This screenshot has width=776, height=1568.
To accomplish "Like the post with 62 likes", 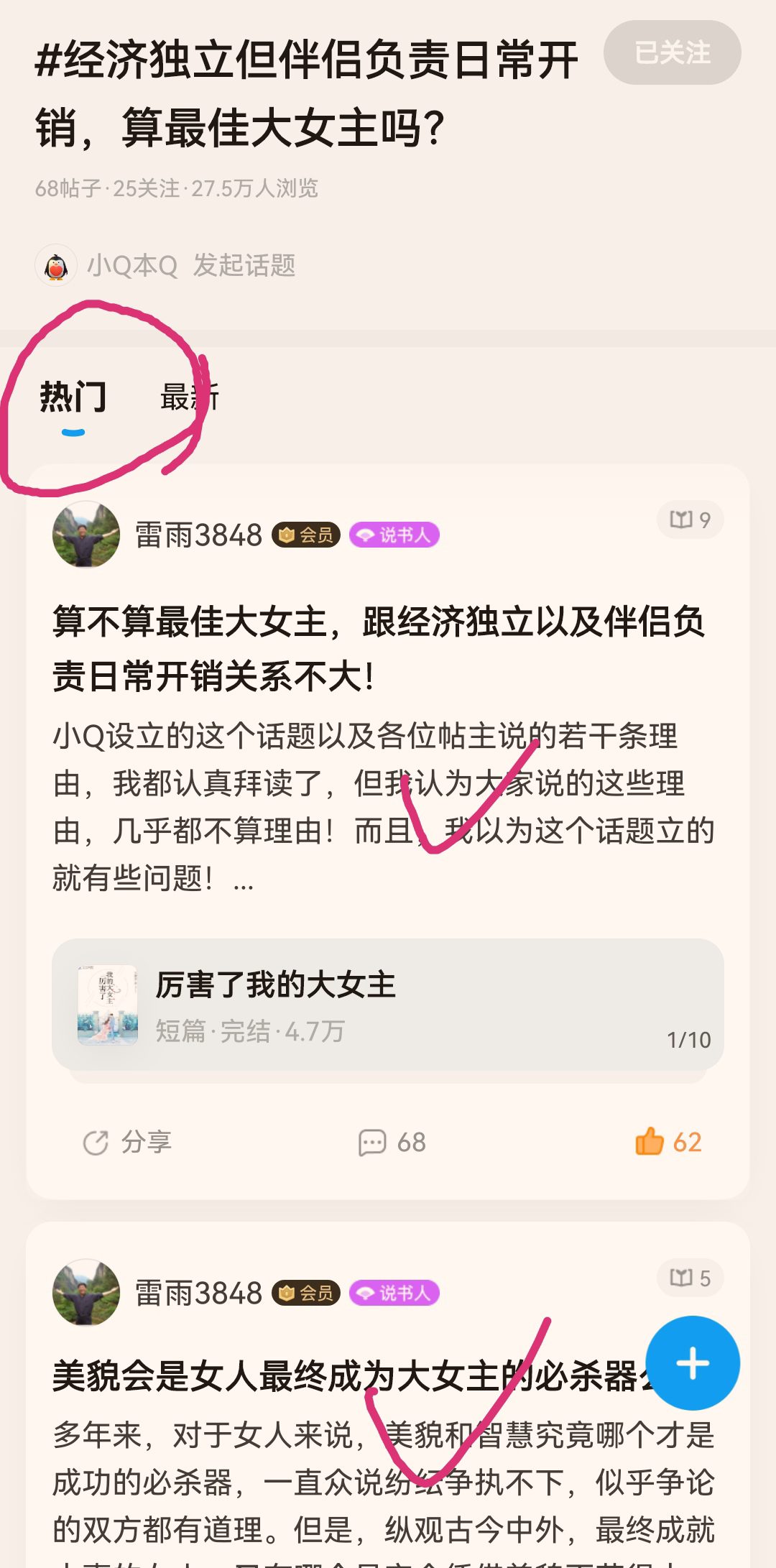I will [x=668, y=1141].
